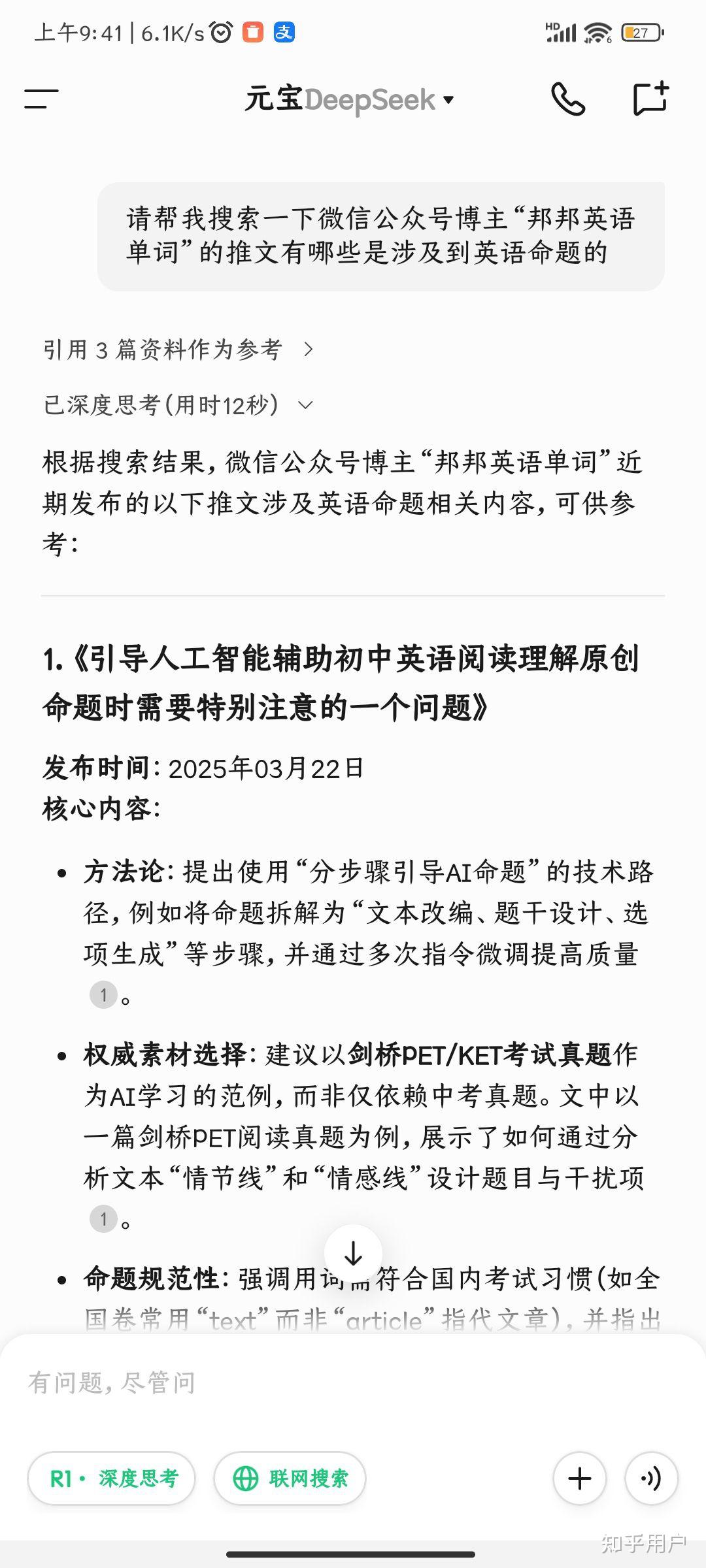Start a new chat conversation
Image resolution: width=706 pixels, height=1568 pixels.
[x=650, y=99]
